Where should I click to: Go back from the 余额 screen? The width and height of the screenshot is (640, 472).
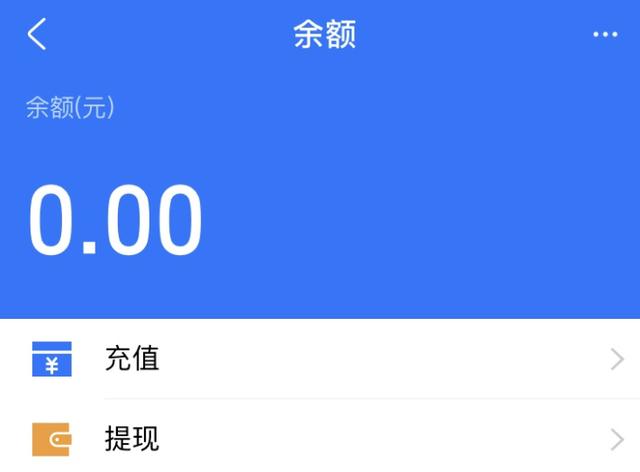tap(37, 35)
